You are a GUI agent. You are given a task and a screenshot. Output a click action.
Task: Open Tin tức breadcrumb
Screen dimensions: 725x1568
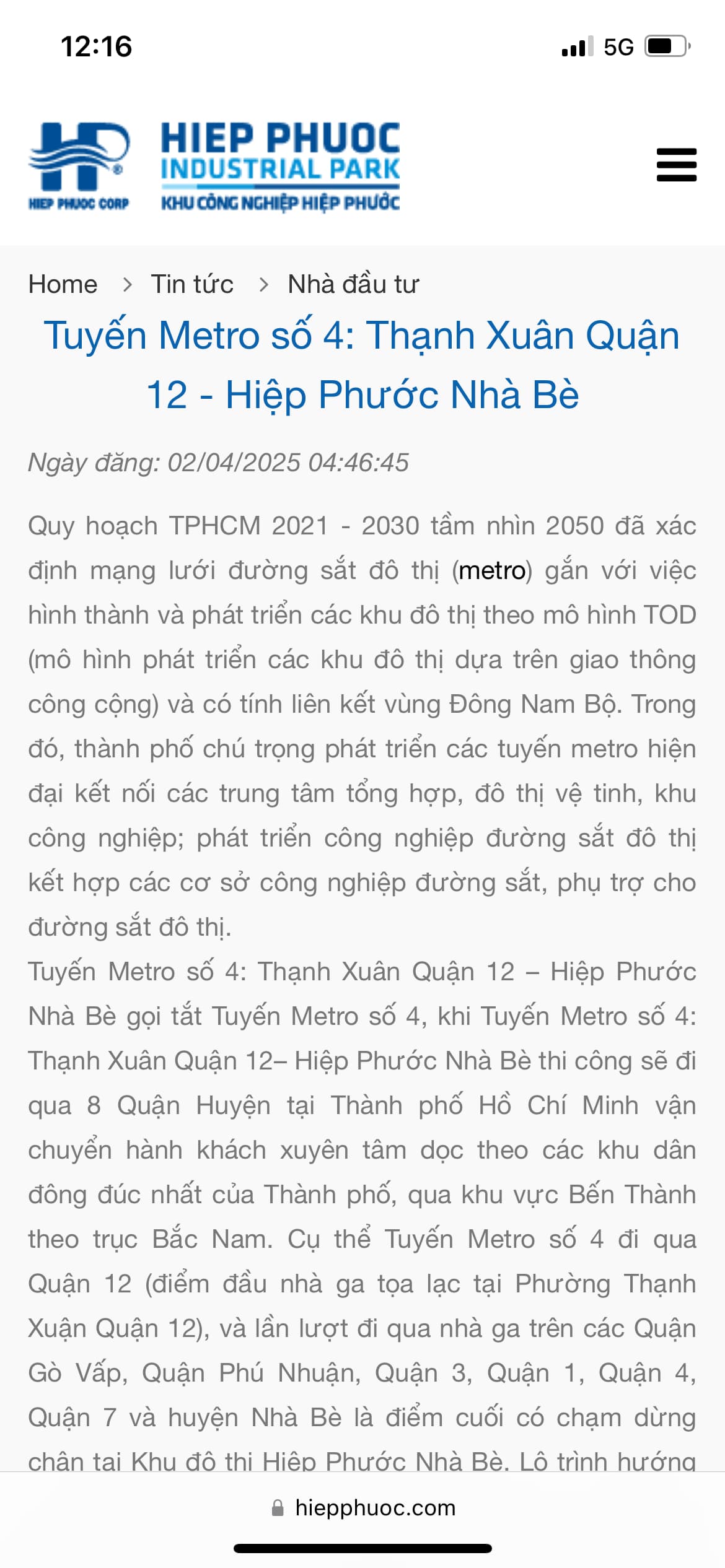192,284
